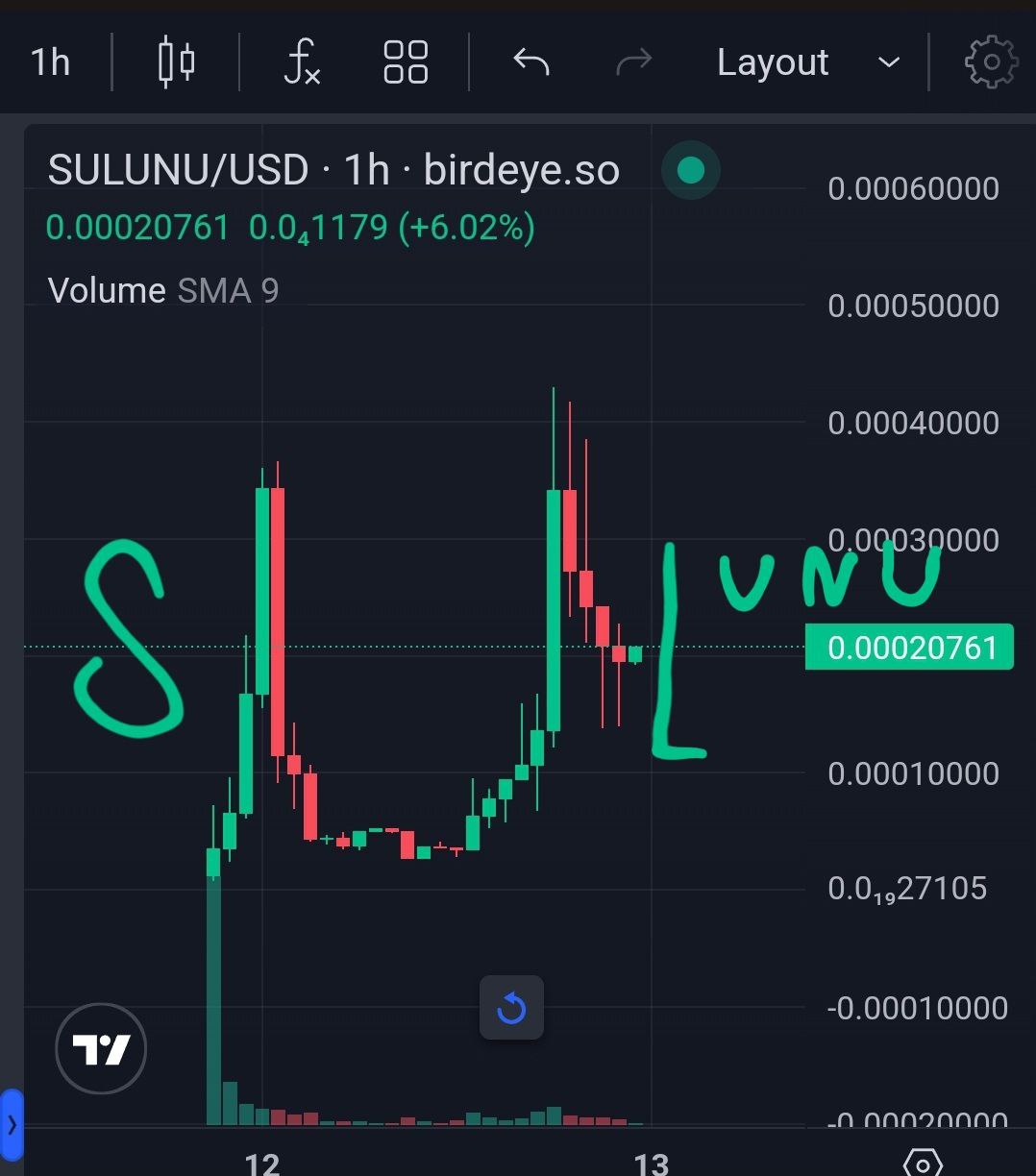This screenshot has width=1036, height=1176.
Task: Reset the chart view
Action: click(511, 1008)
